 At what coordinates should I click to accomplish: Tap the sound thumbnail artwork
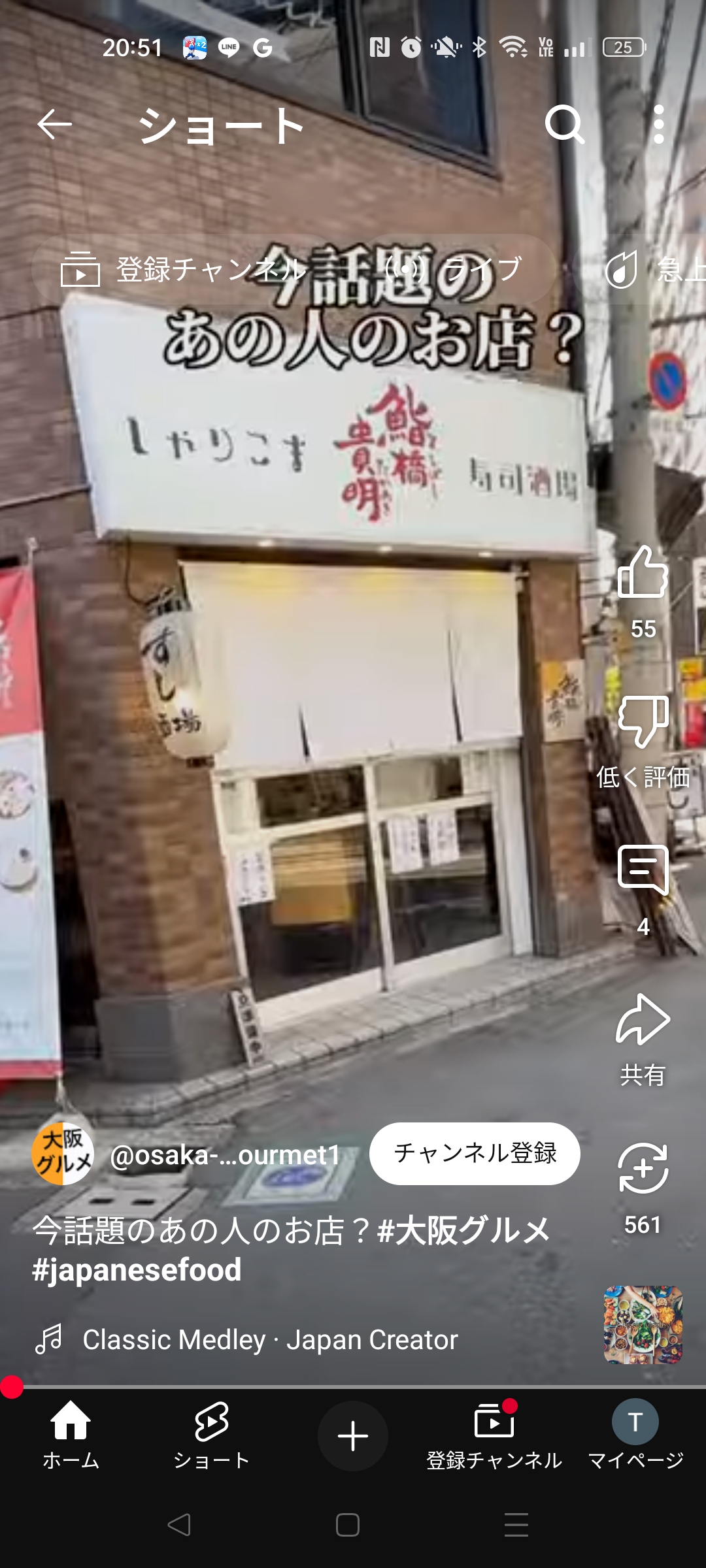643,1325
